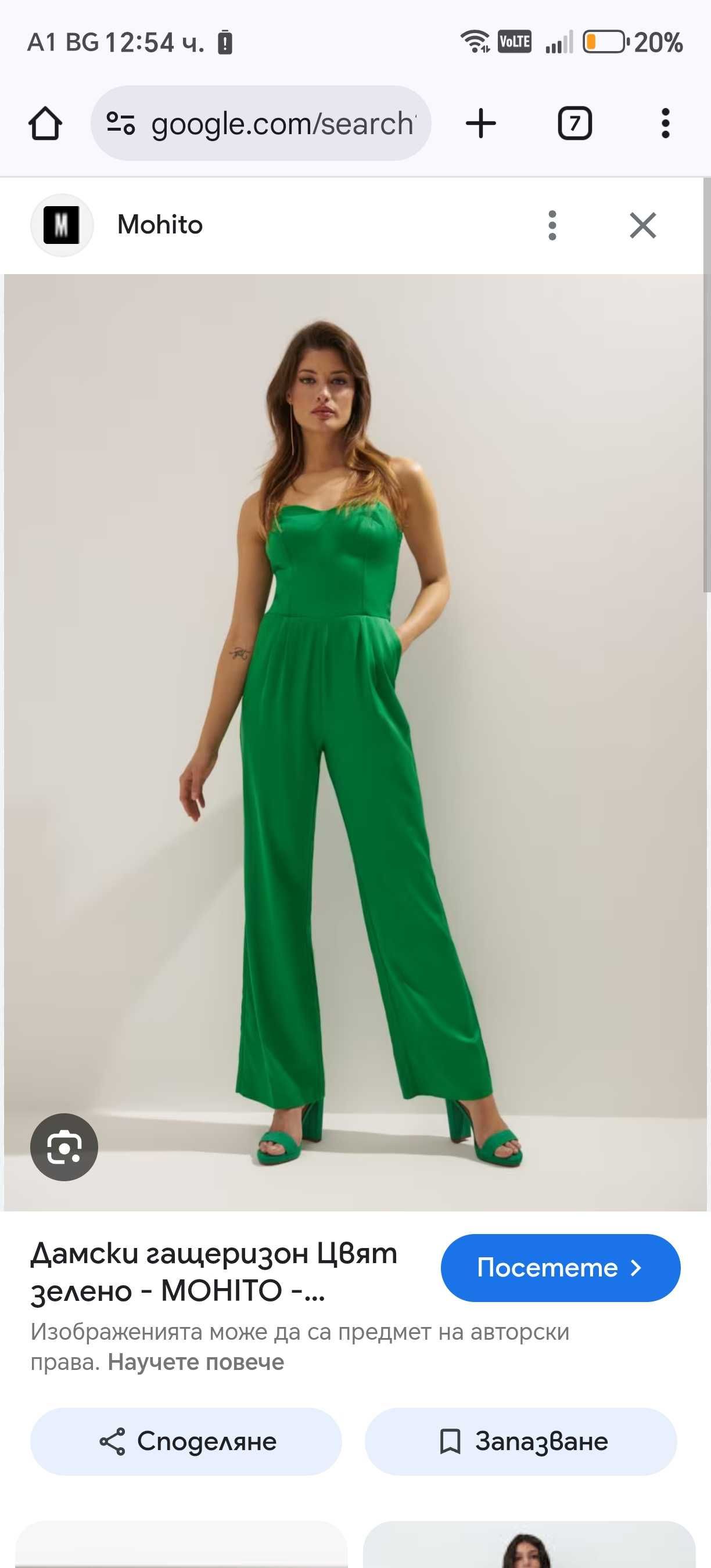Tap the Посетете button
Viewport: 711px width, 1568px height.
[560, 1267]
